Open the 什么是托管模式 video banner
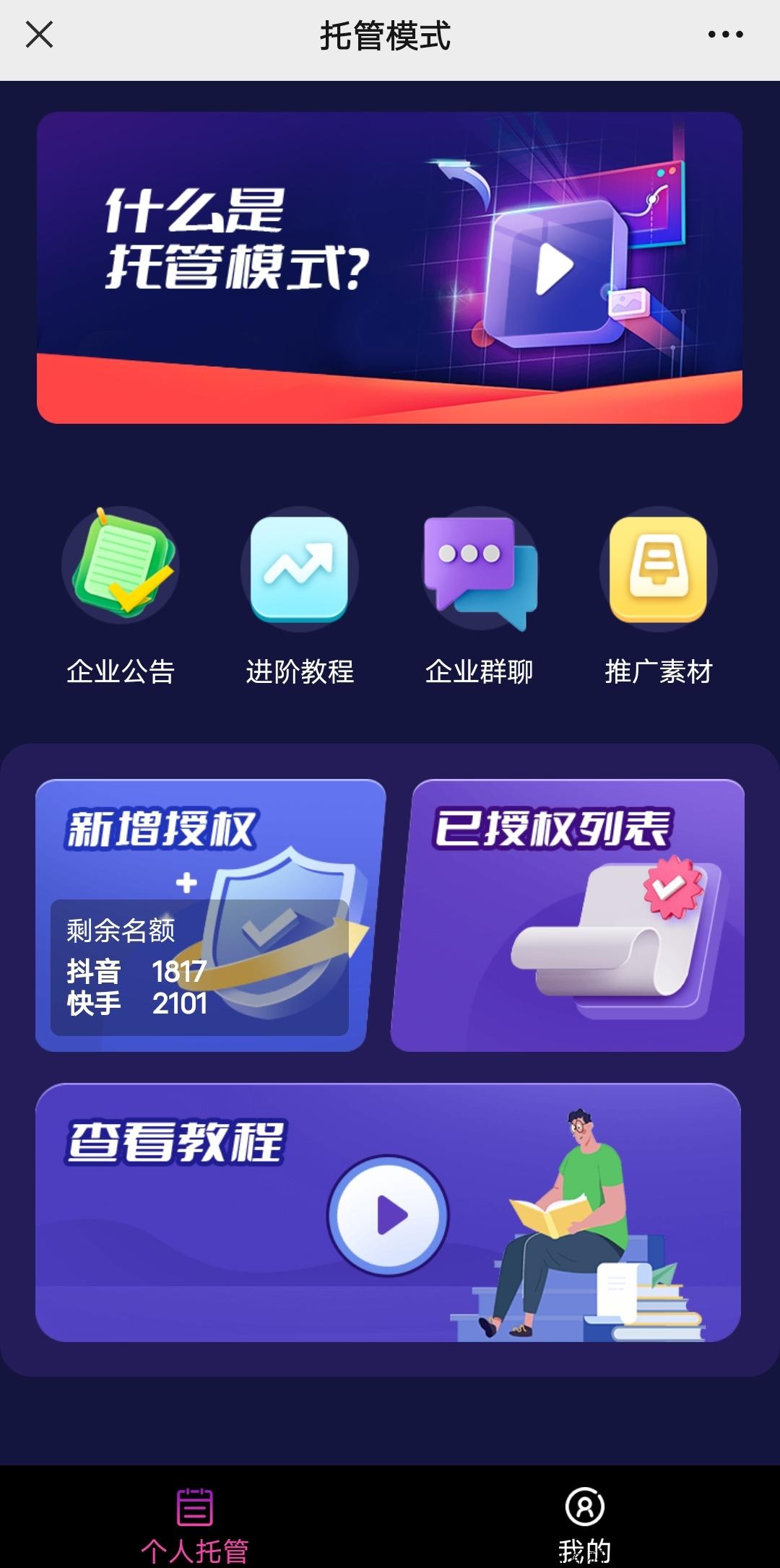Viewport: 780px width, 1568px height. coord(389,268)
